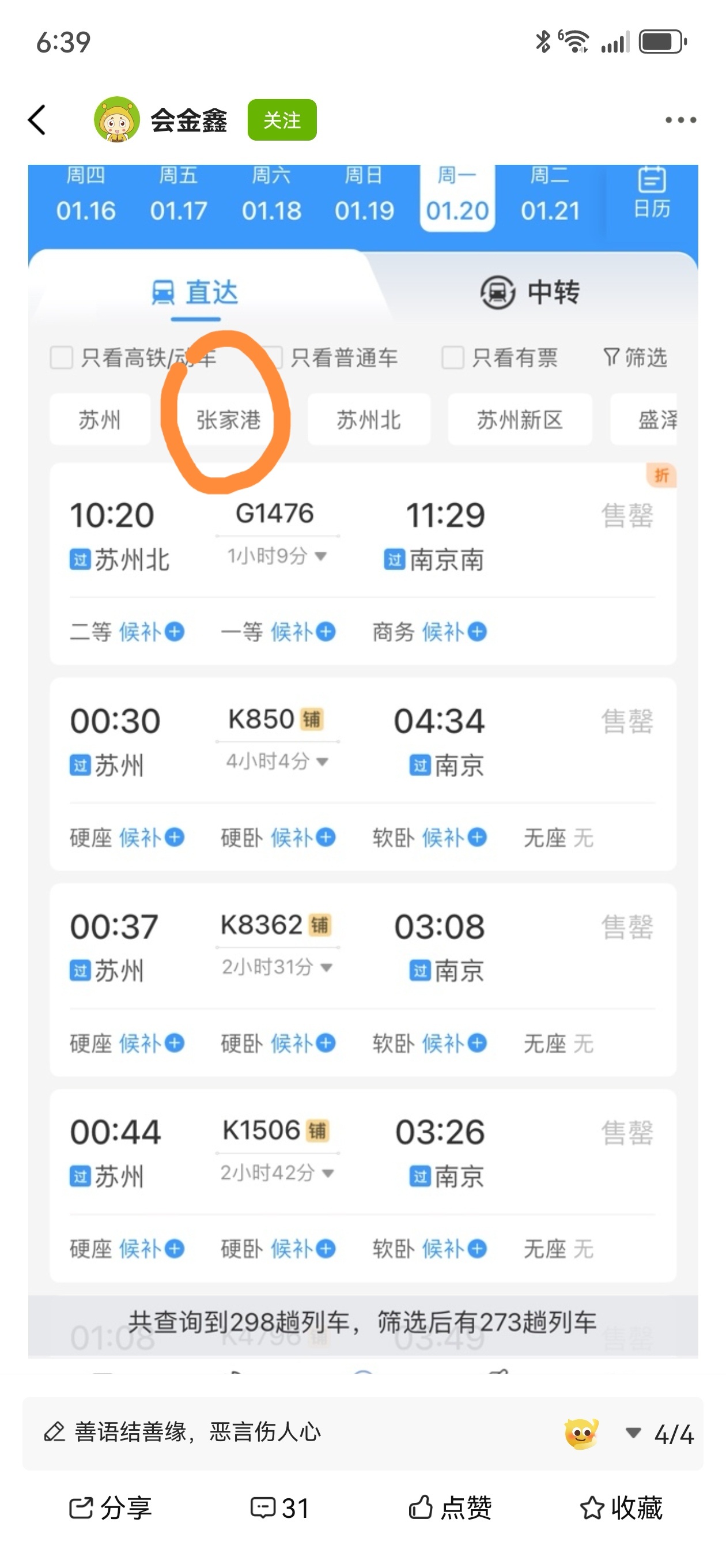Share this post via 分享
The image size is (726, 1568).
[110, 1507]
